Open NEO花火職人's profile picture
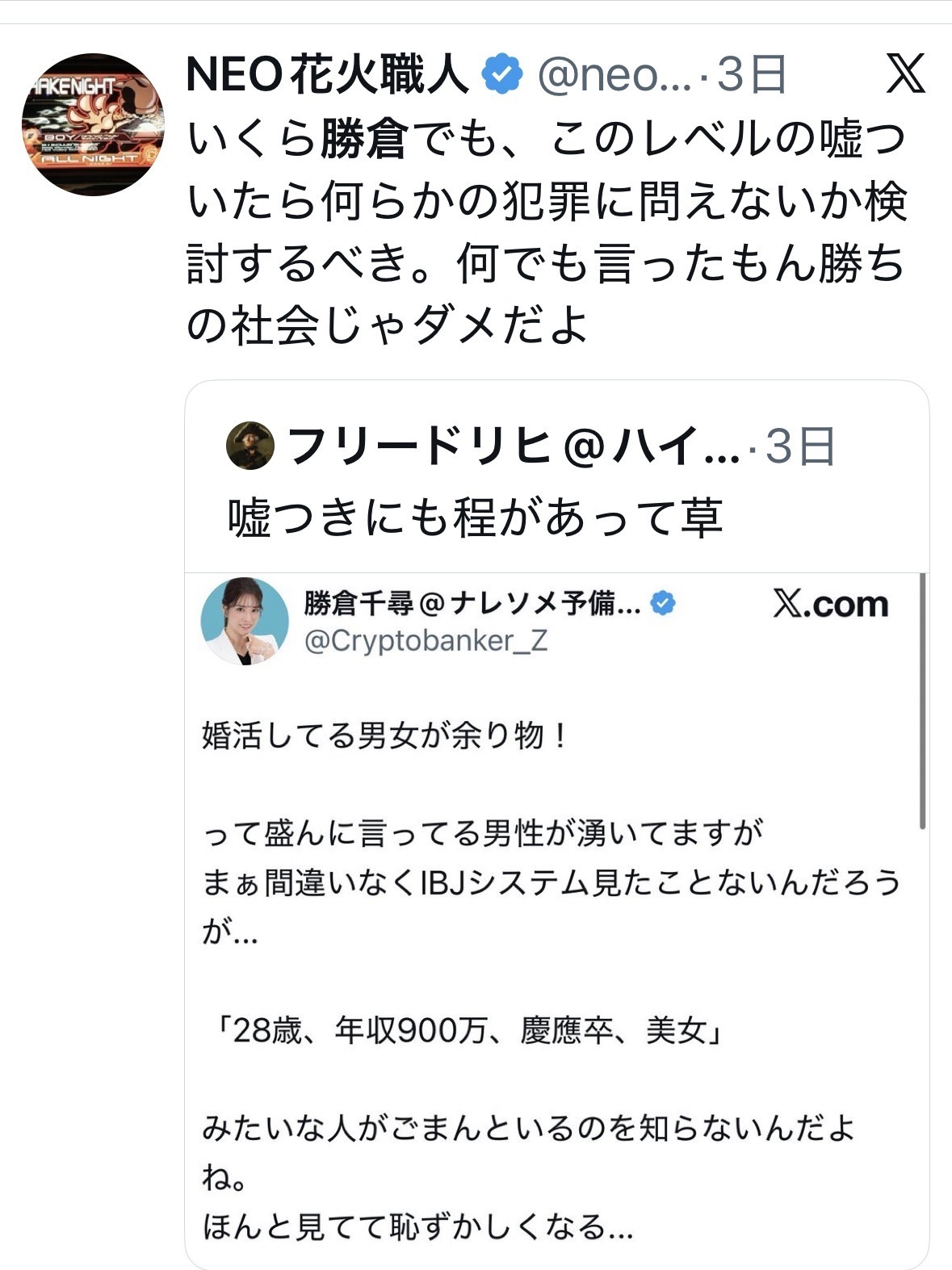 [x=92, y=124]
